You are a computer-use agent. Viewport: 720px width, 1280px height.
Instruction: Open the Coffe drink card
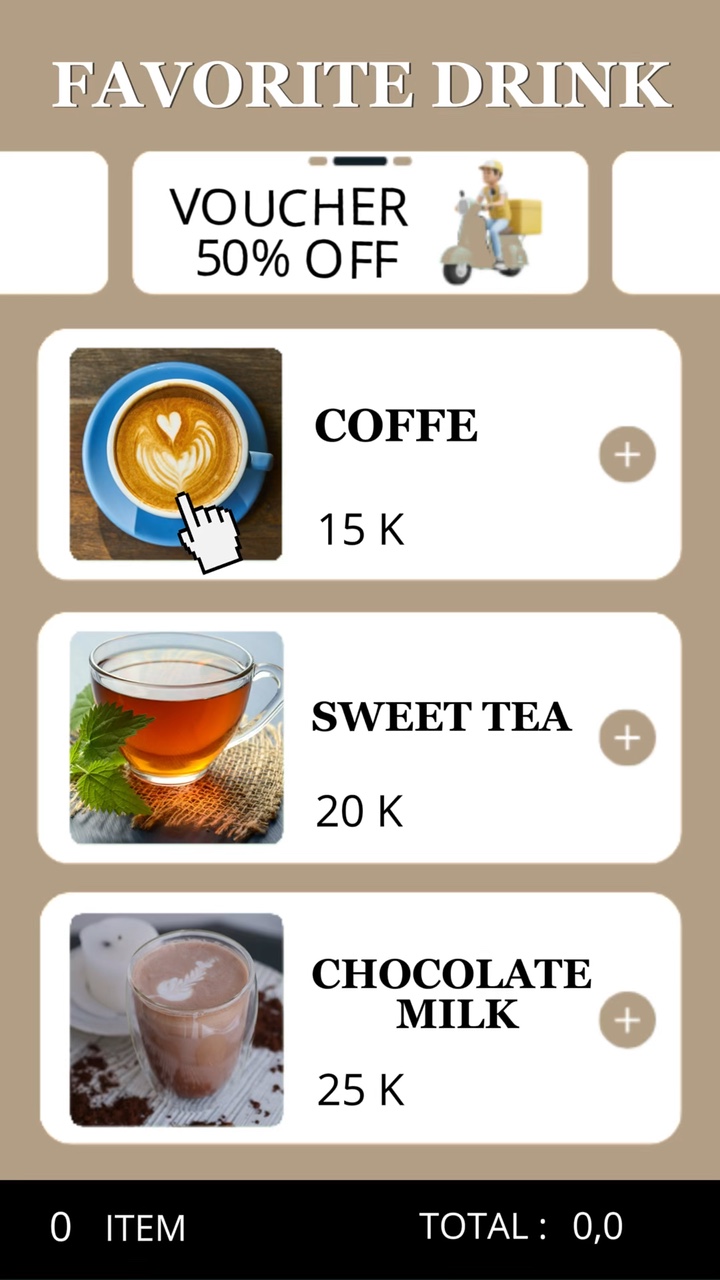coord(360,454)
